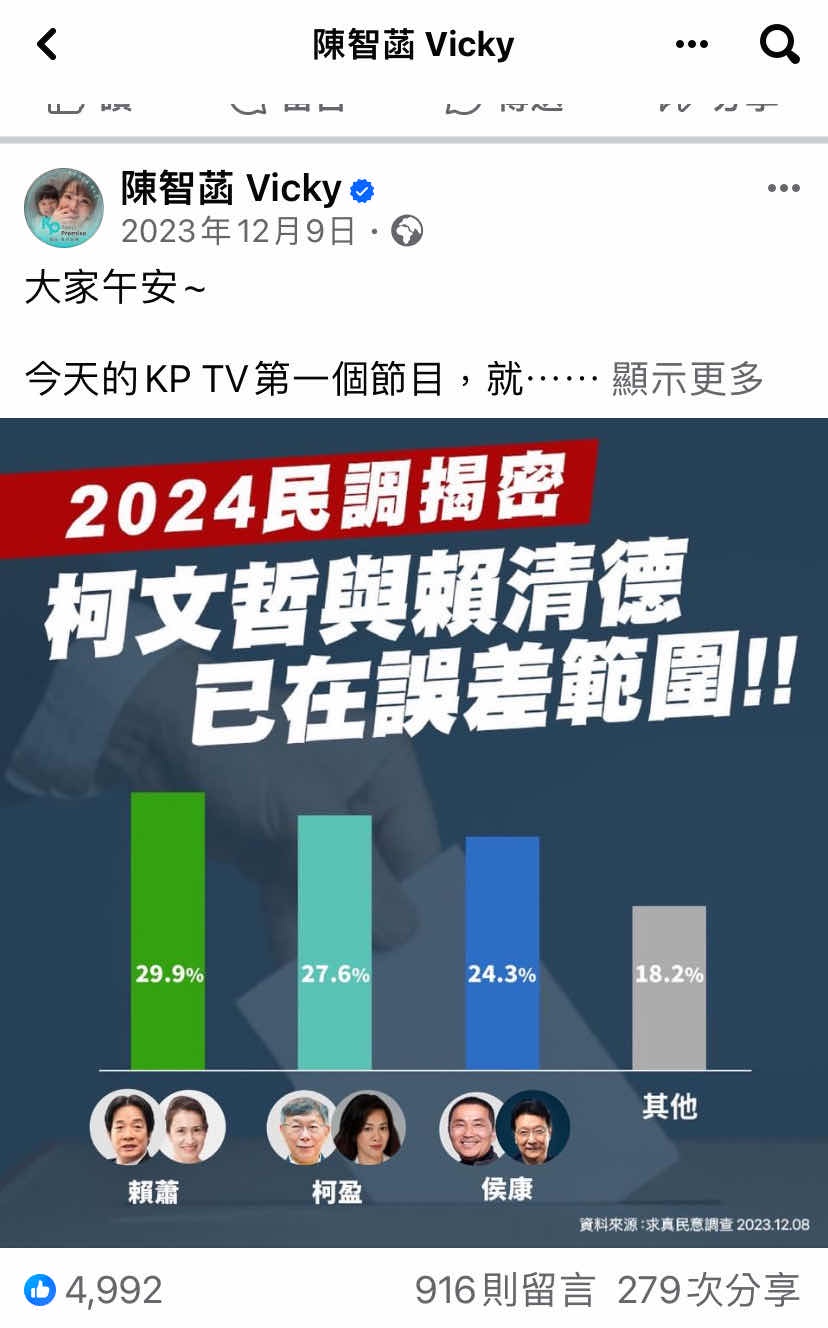Open the 2024民調揭密 poll image

[x=414, y=830]
